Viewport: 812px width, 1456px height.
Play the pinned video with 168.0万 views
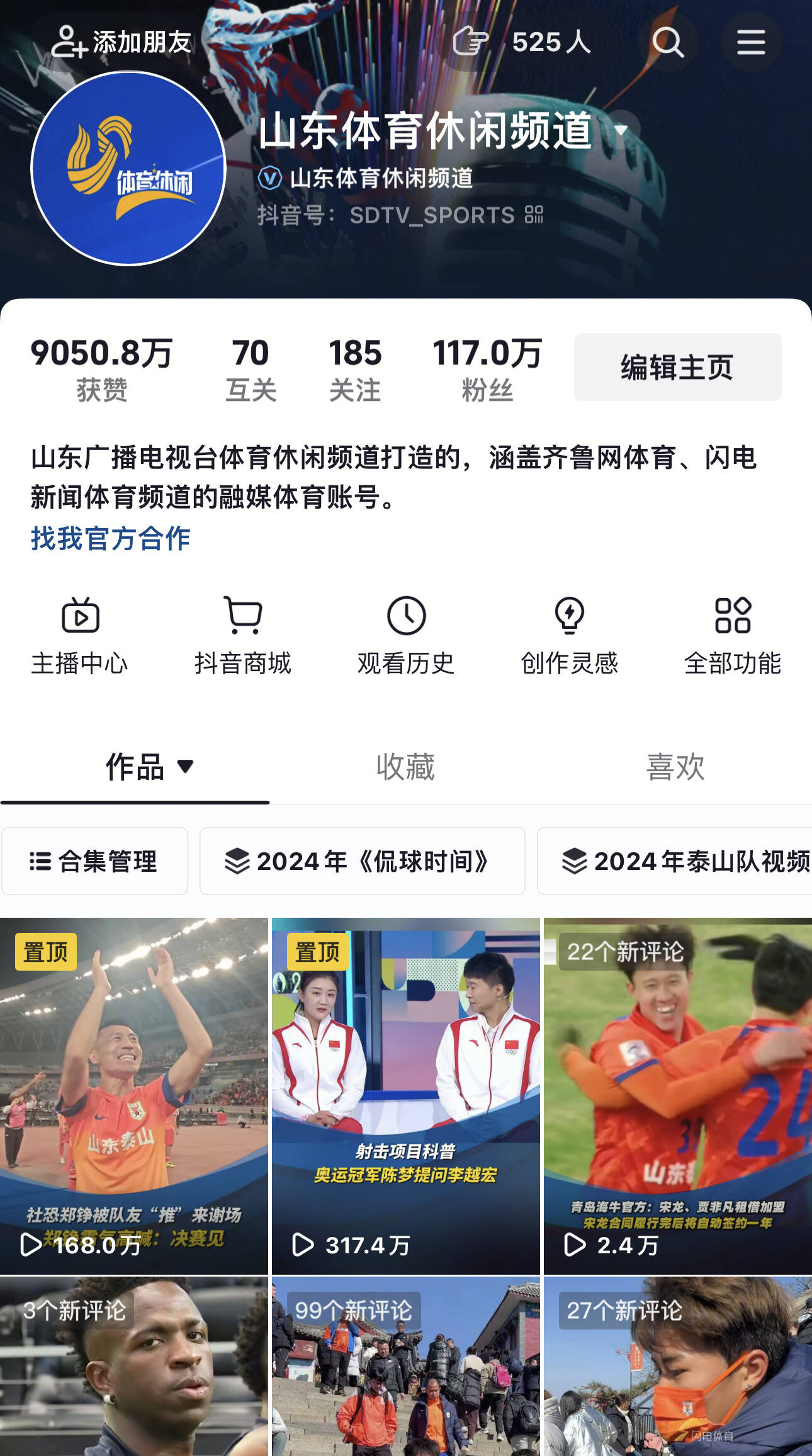(x=133, y=1095)
